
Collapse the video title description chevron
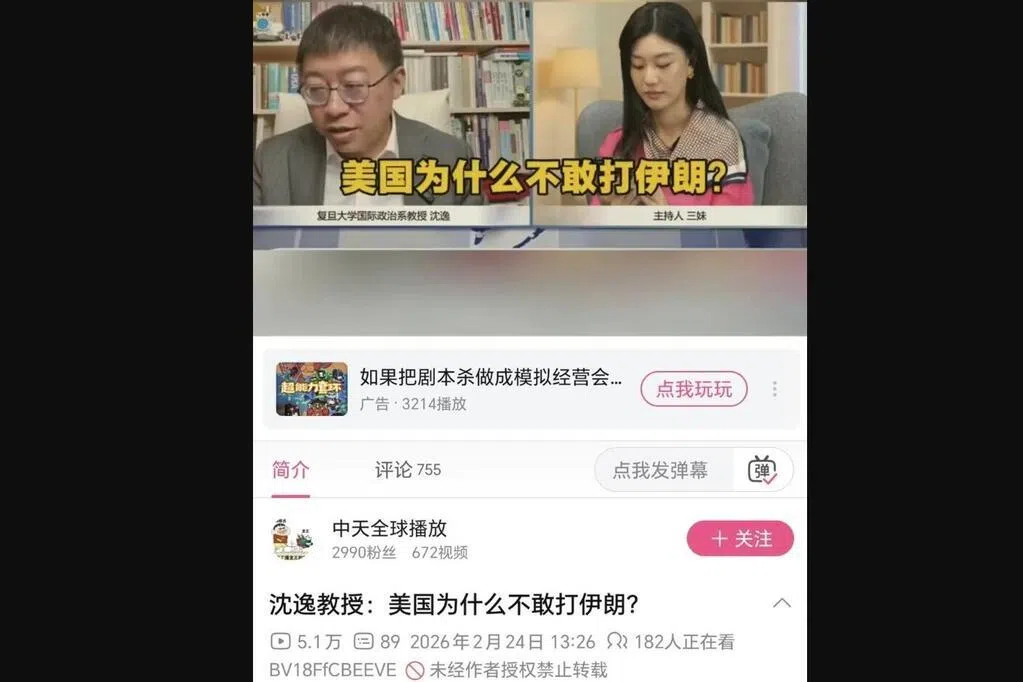pos(782,603)
